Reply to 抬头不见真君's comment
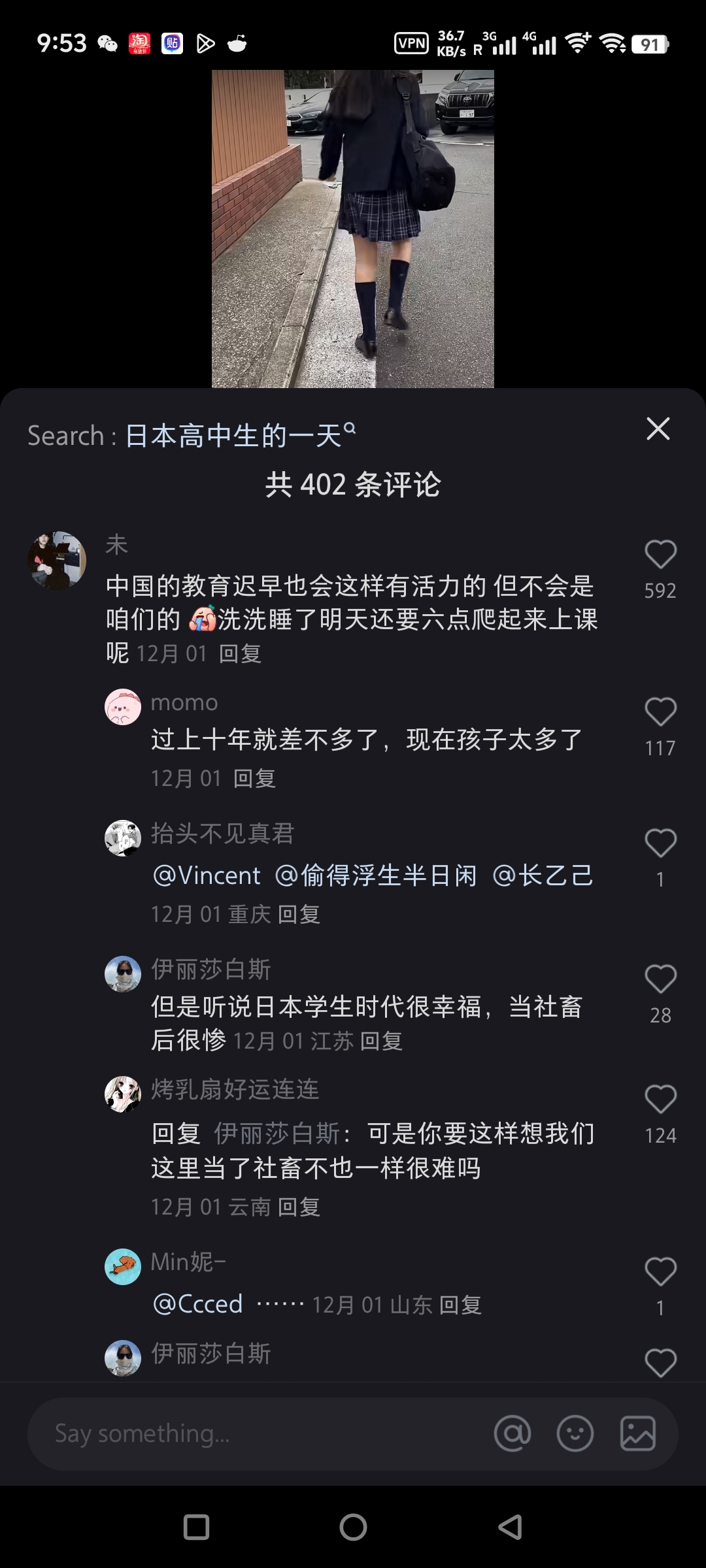Screen dimensions: 706x1568 point(299,914)
